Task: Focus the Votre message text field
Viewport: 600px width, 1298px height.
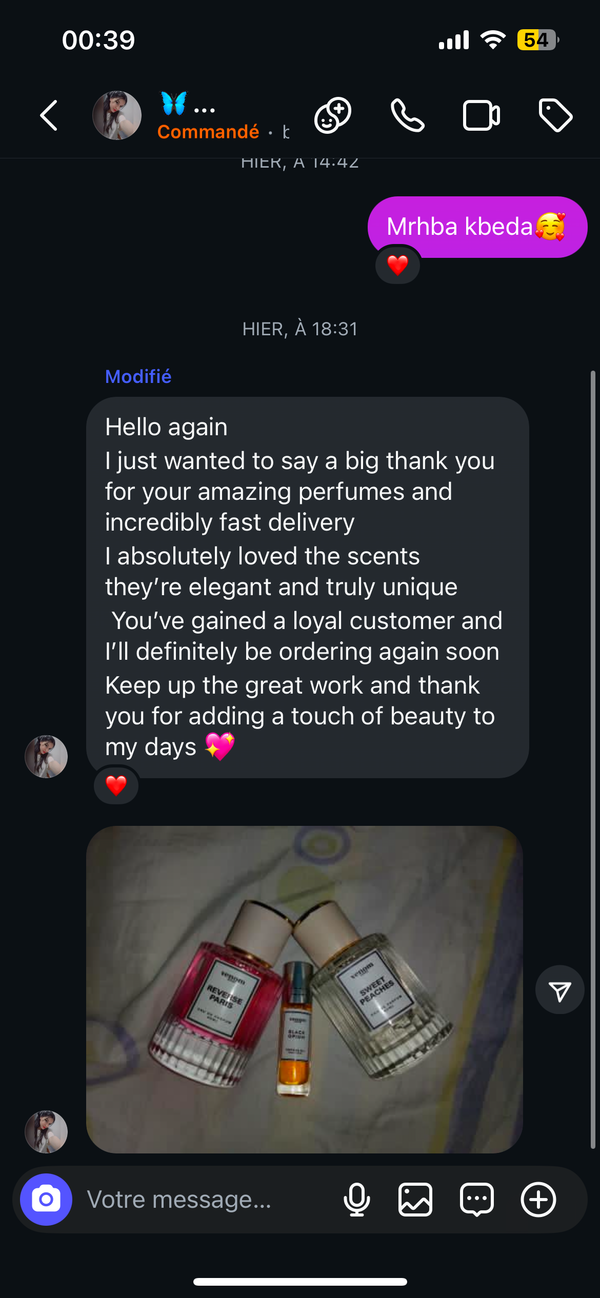Action: [200, 1199]
